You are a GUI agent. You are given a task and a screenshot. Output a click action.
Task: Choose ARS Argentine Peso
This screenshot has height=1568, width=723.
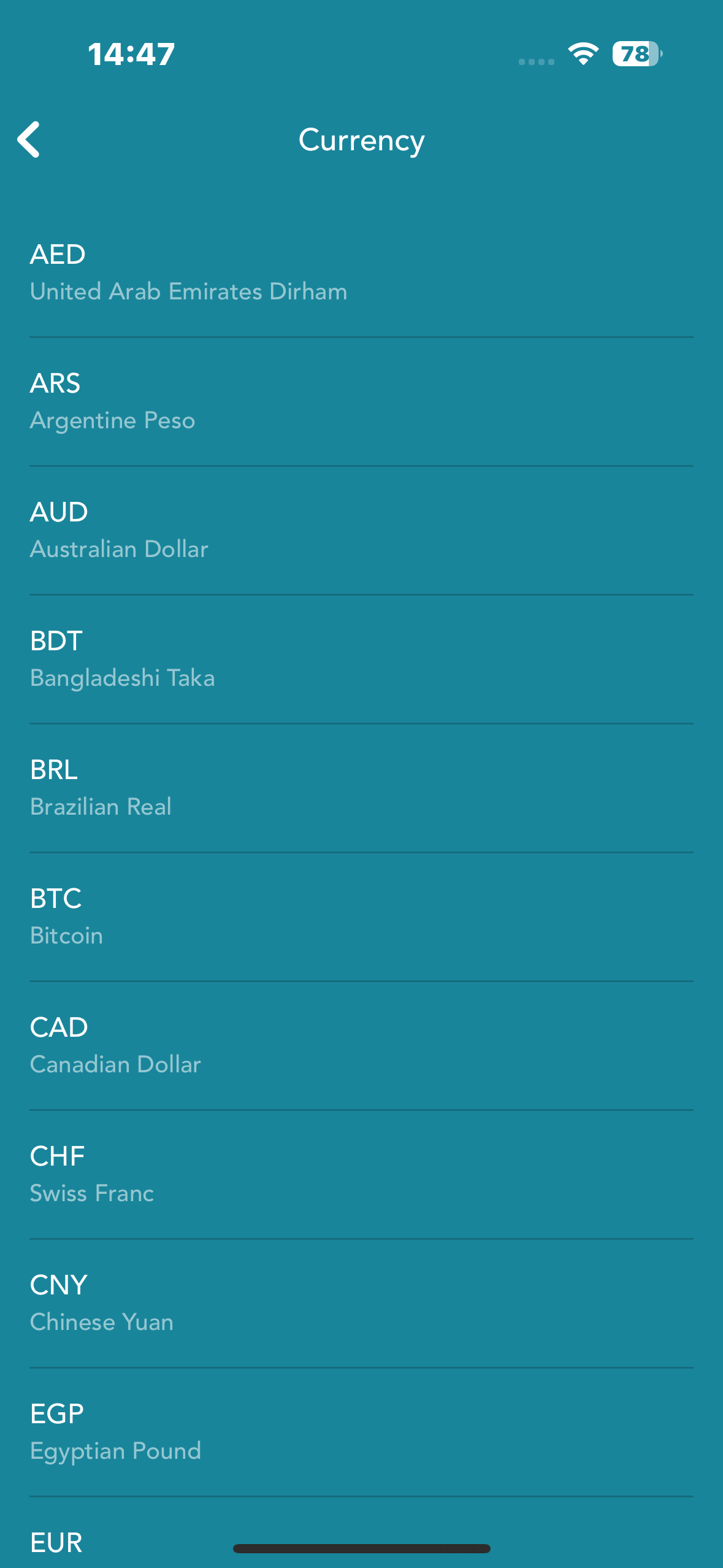361,401
